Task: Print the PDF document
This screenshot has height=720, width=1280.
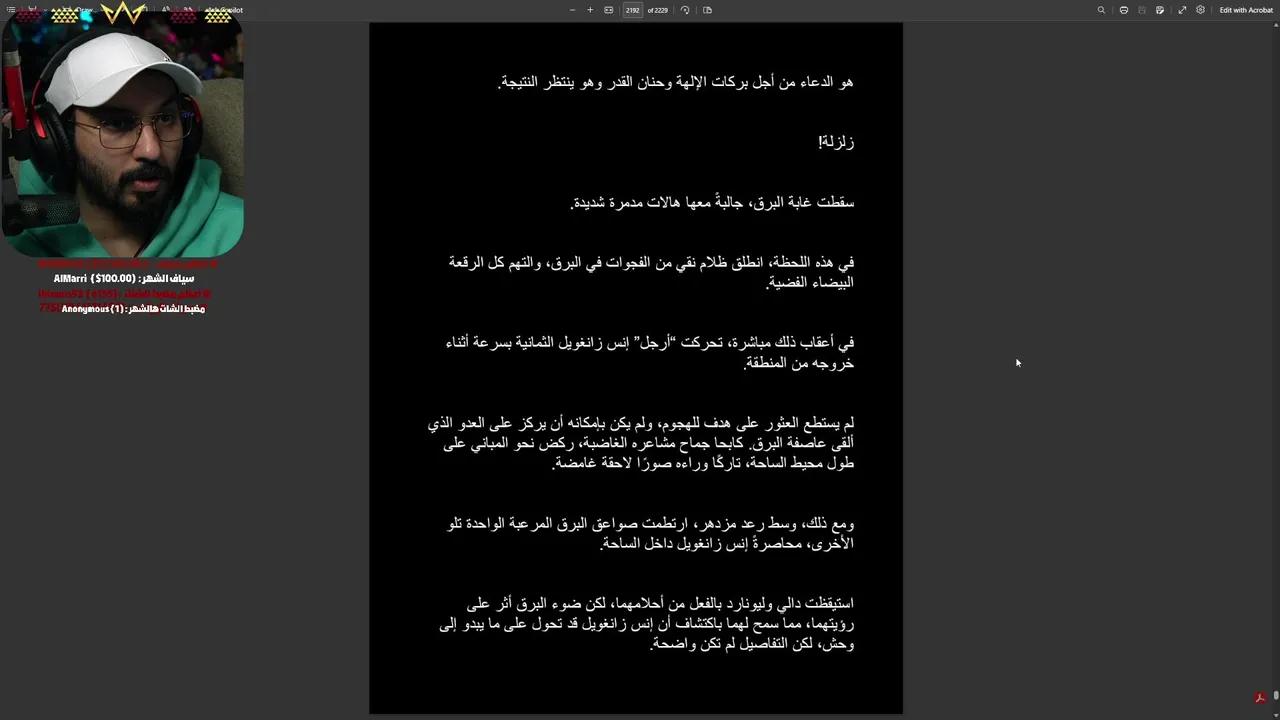Action: coord(1124,10)
